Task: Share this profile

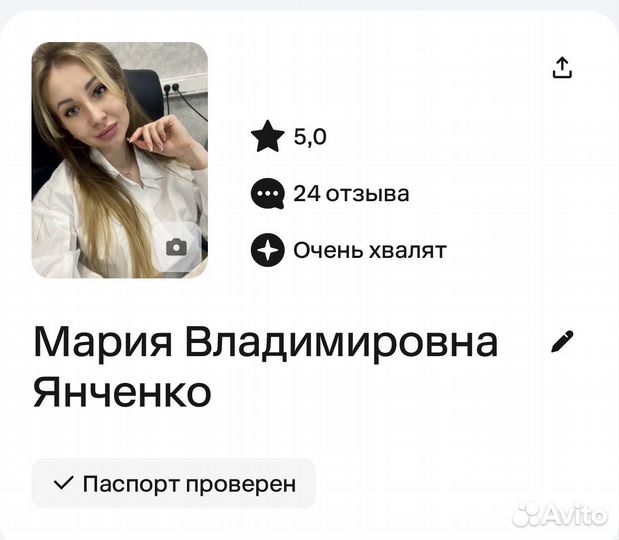Action: (562, 67)
